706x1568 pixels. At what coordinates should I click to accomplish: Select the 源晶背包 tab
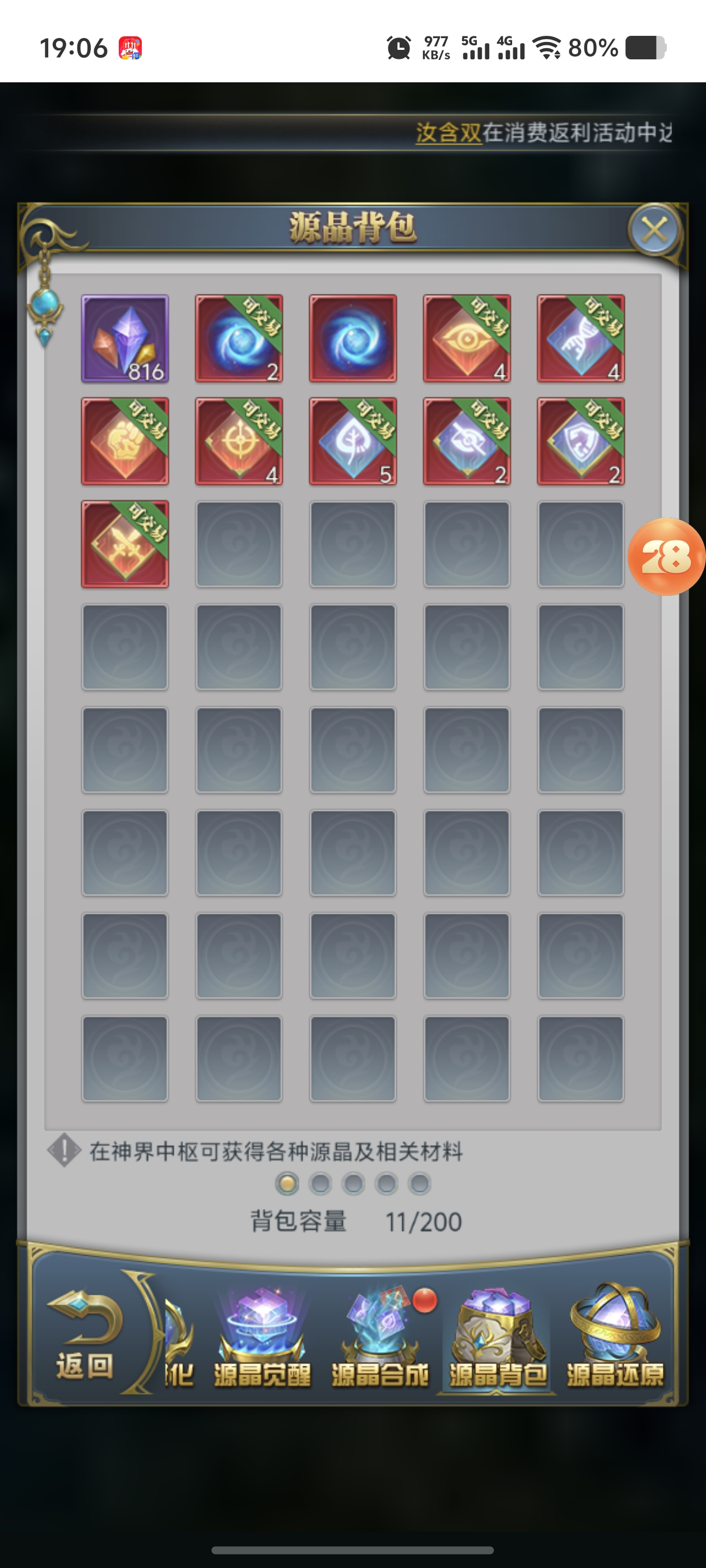(x=497, y=1340)
